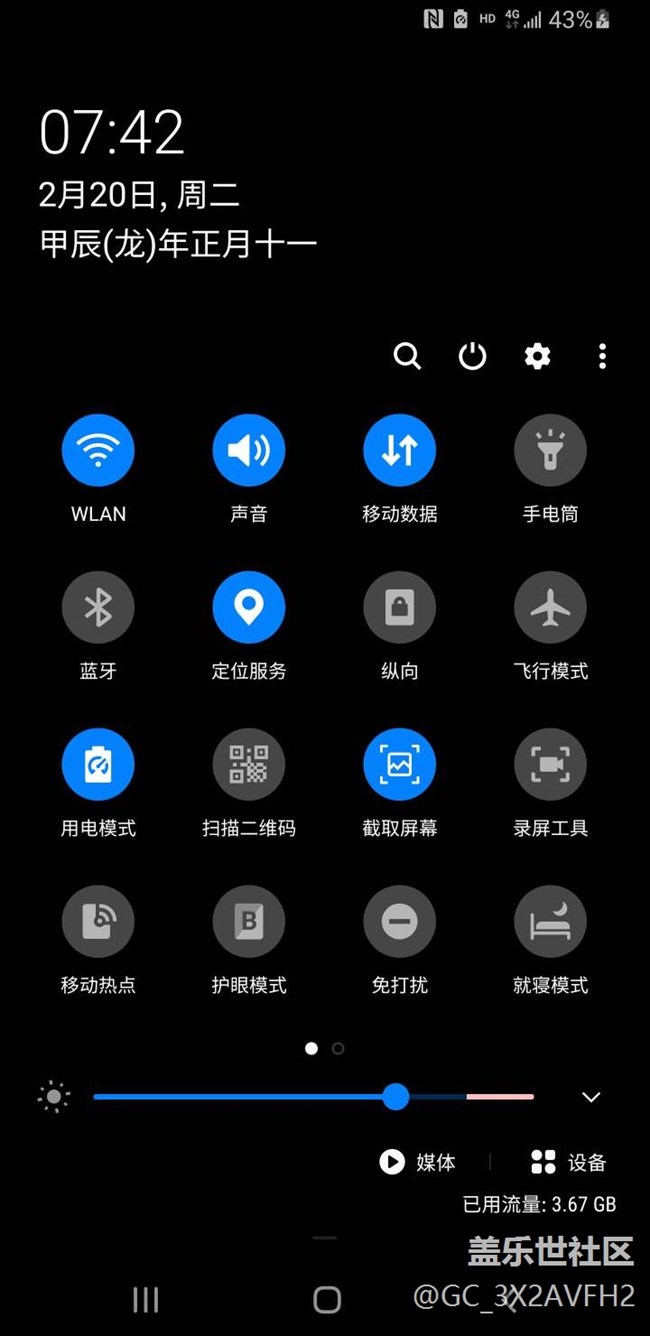Disable 移动数据 mobile data

[x=399, y=451]
